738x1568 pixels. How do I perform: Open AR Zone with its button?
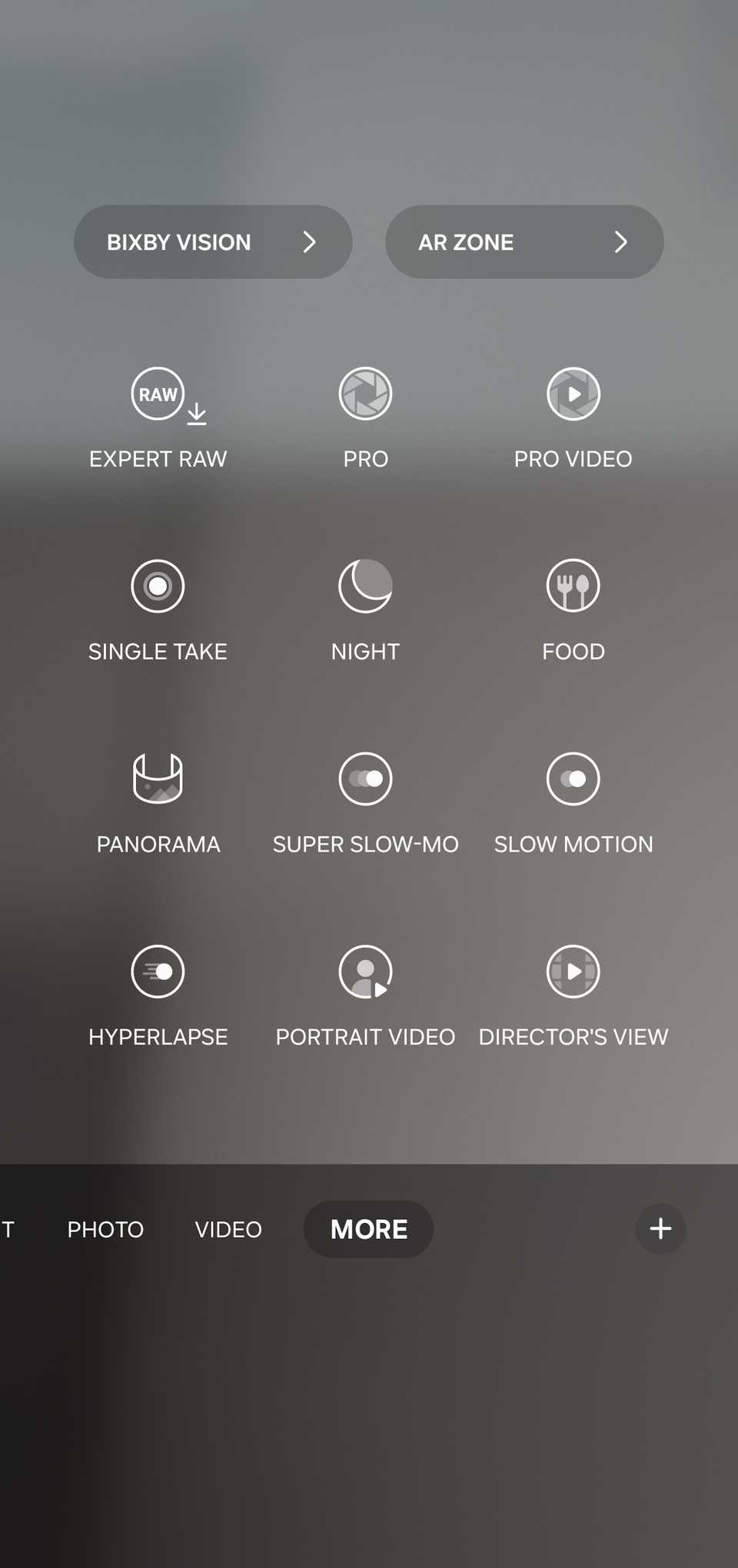[524, 242]
